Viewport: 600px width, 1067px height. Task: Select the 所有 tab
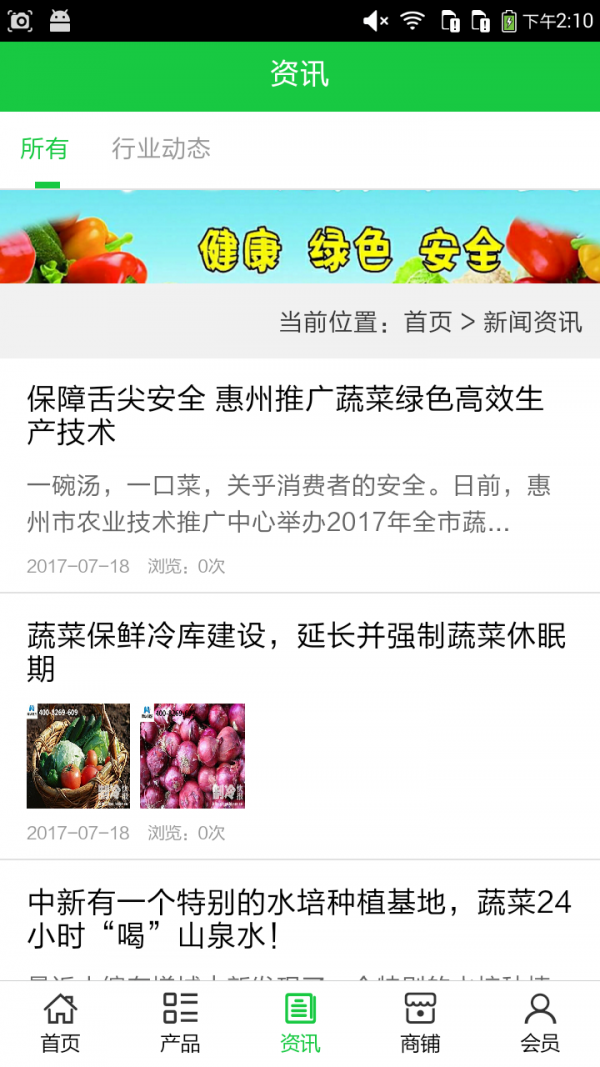45,149
